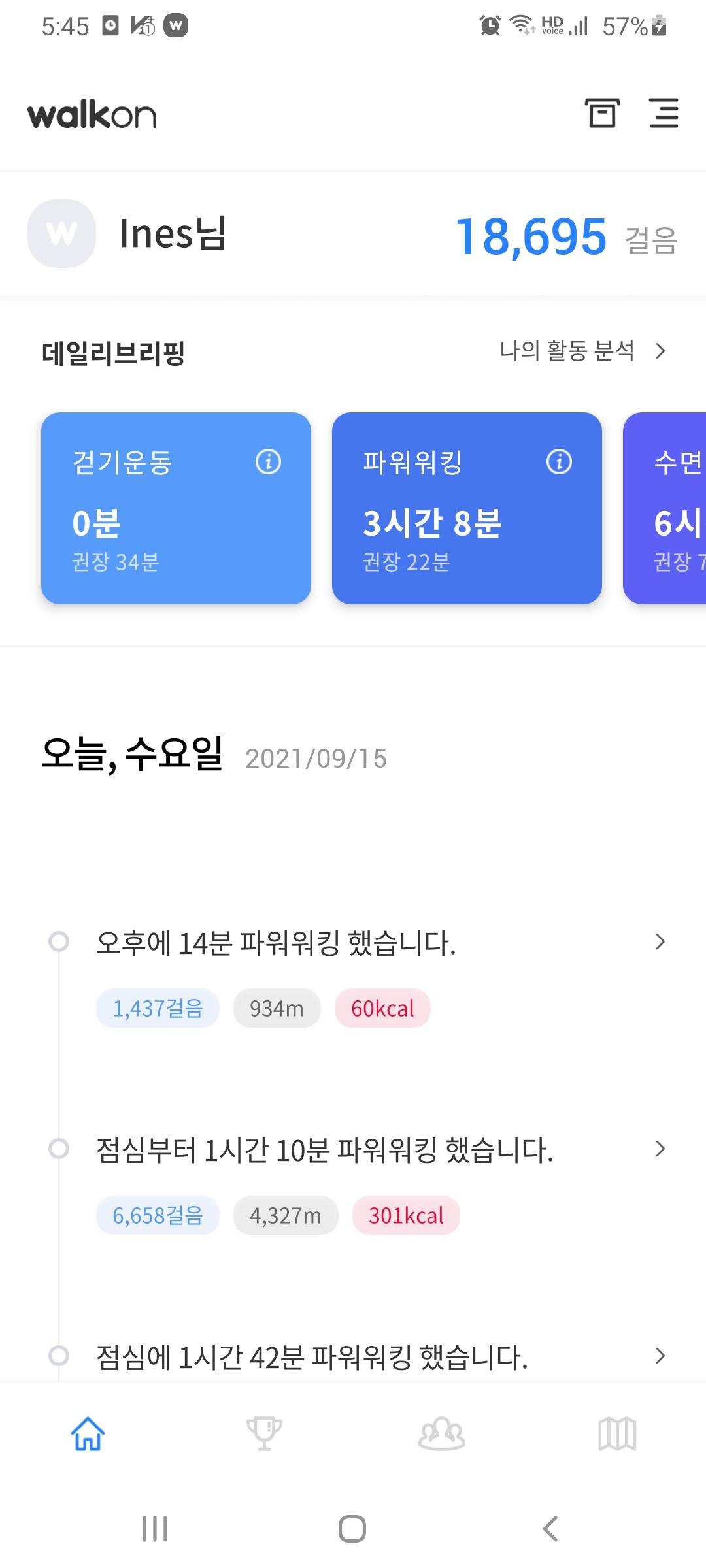Switch to the home tab
This screenshot has width=706, height=1568.
[88, 1434]
